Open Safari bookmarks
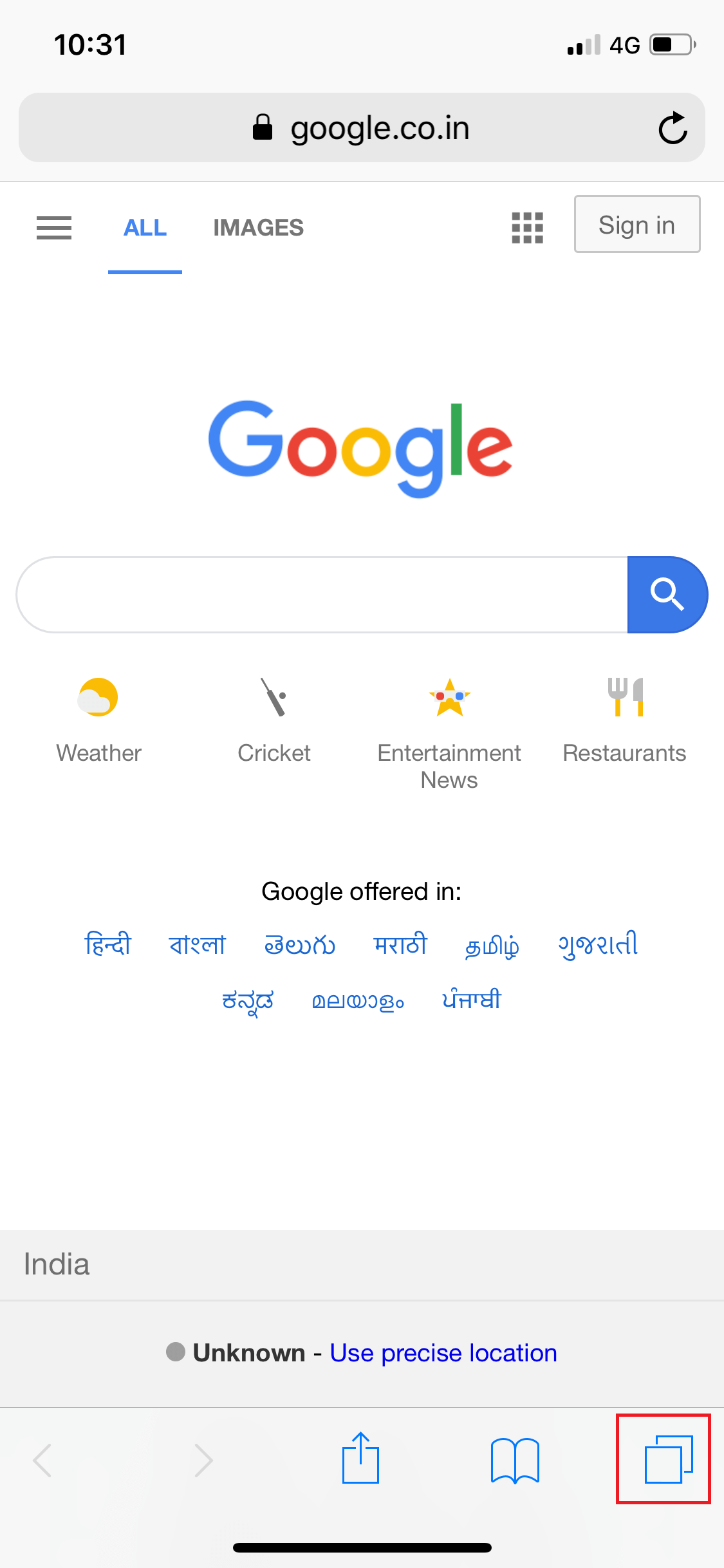This screenshot has width=724, height=1568. pos(515,1460)
